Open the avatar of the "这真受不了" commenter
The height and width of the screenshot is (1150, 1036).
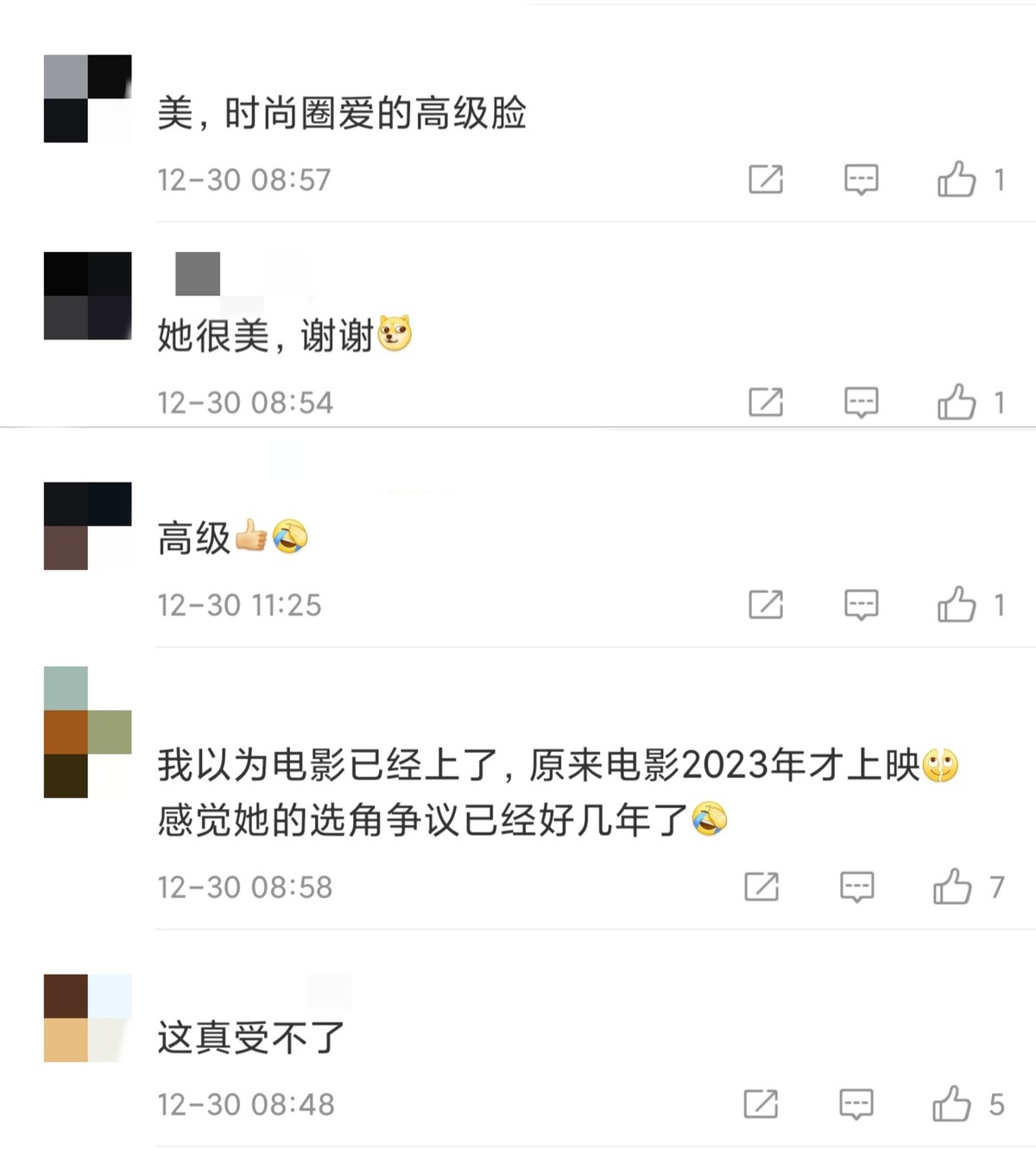tap(87, 1018)
